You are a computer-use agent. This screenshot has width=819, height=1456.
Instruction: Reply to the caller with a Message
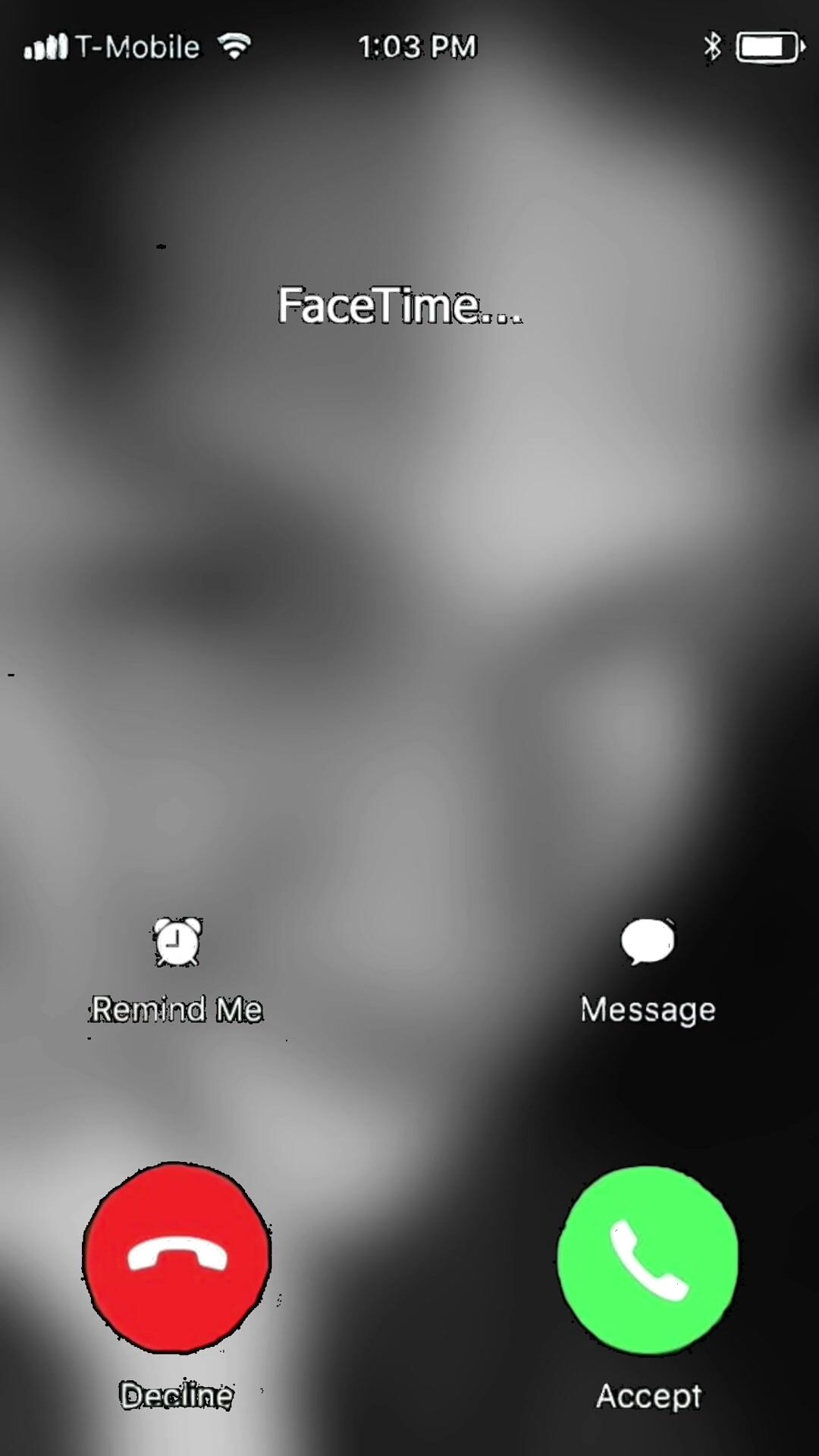point(648,943)
